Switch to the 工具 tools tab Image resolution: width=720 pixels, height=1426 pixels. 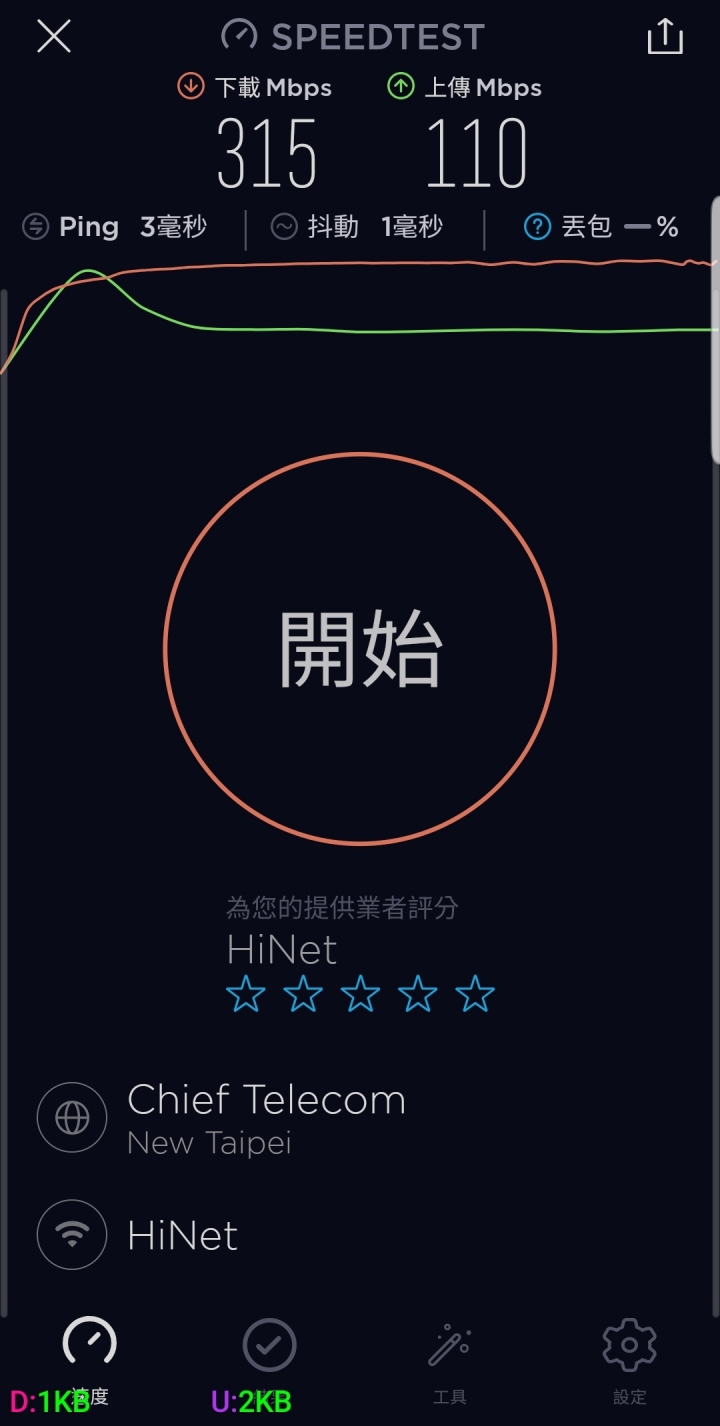[x=450, y=1360]
